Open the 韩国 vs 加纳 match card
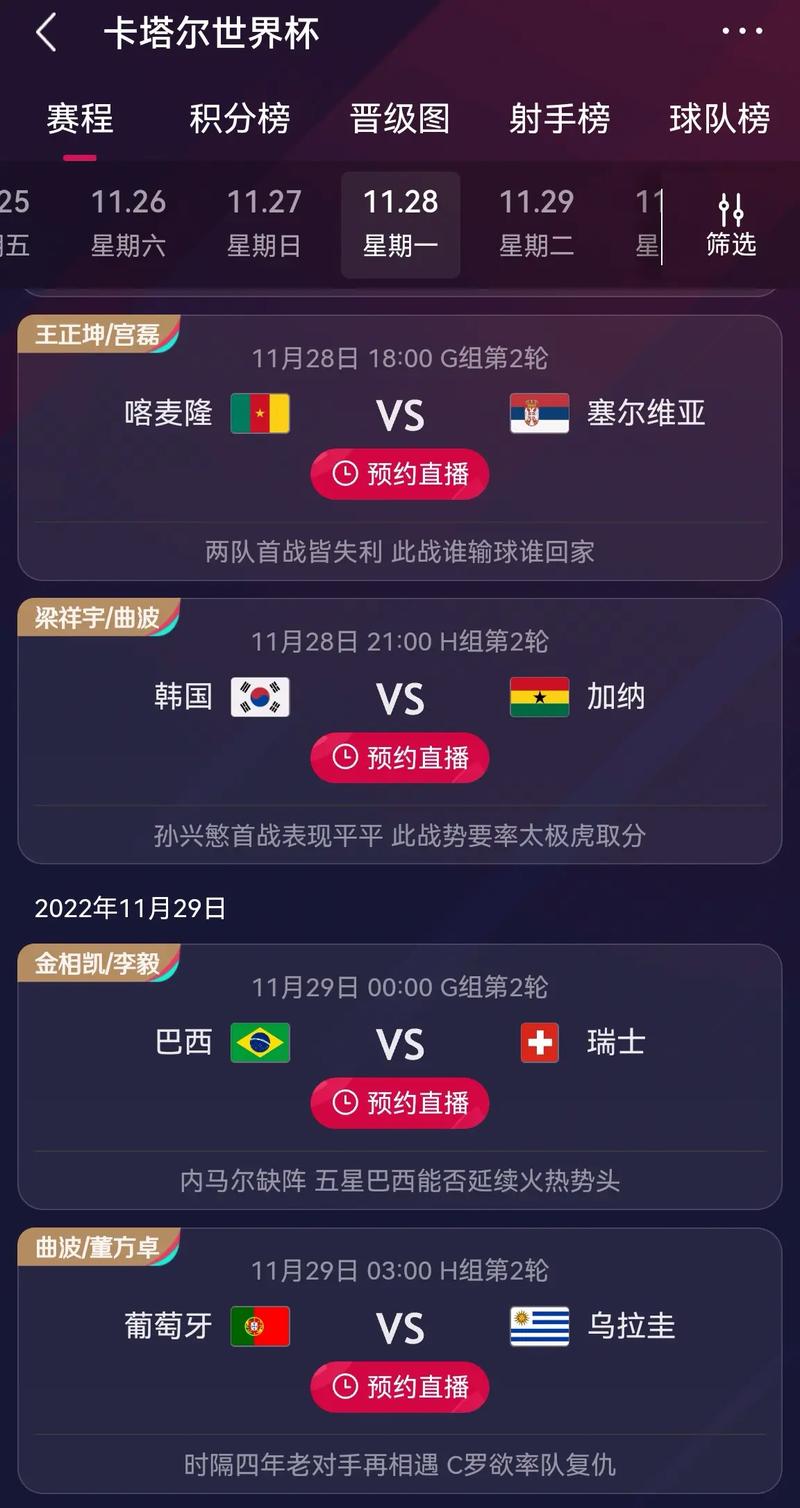The width and height of the screenshot is (800, 1508). tap(400, 697)
